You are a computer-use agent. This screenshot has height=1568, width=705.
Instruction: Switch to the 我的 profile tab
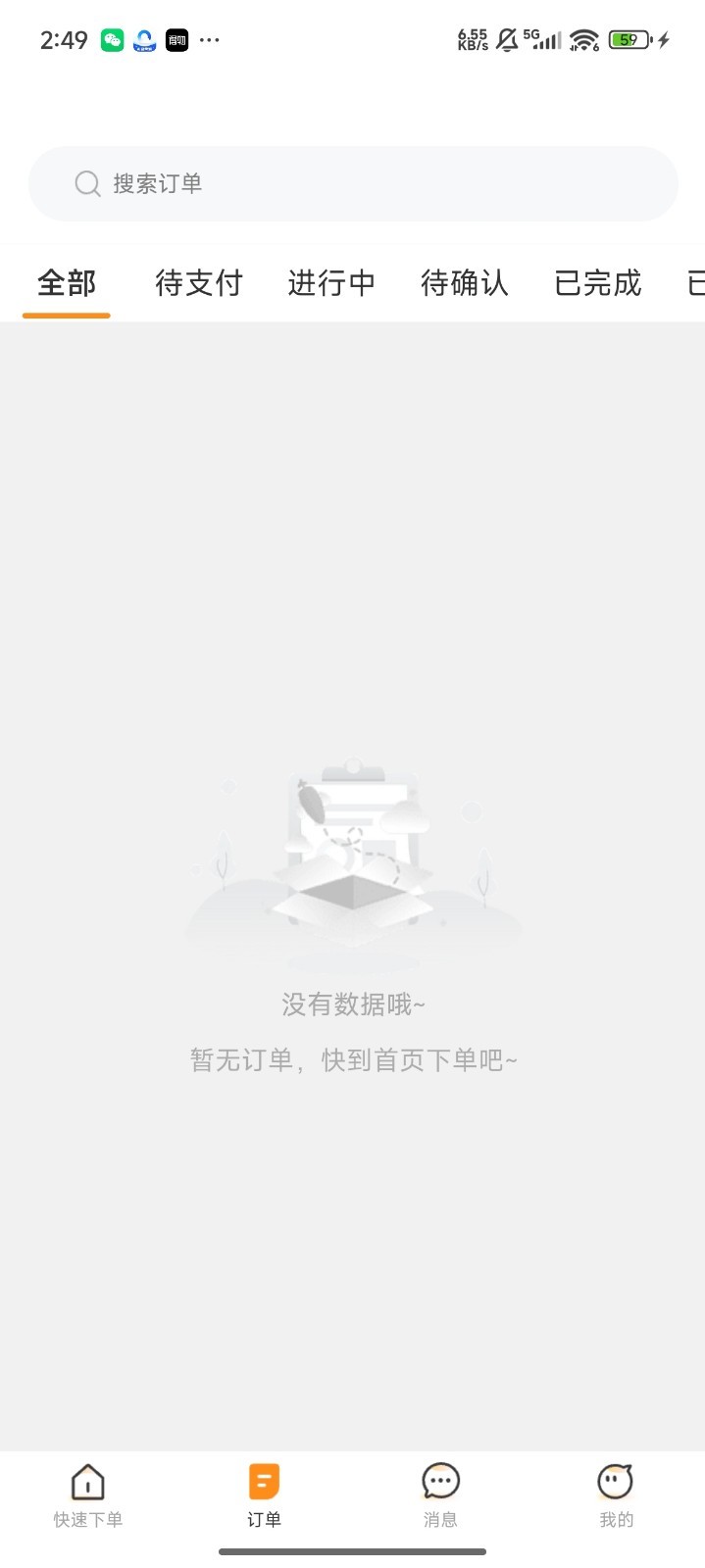[x=616, y=1495]
